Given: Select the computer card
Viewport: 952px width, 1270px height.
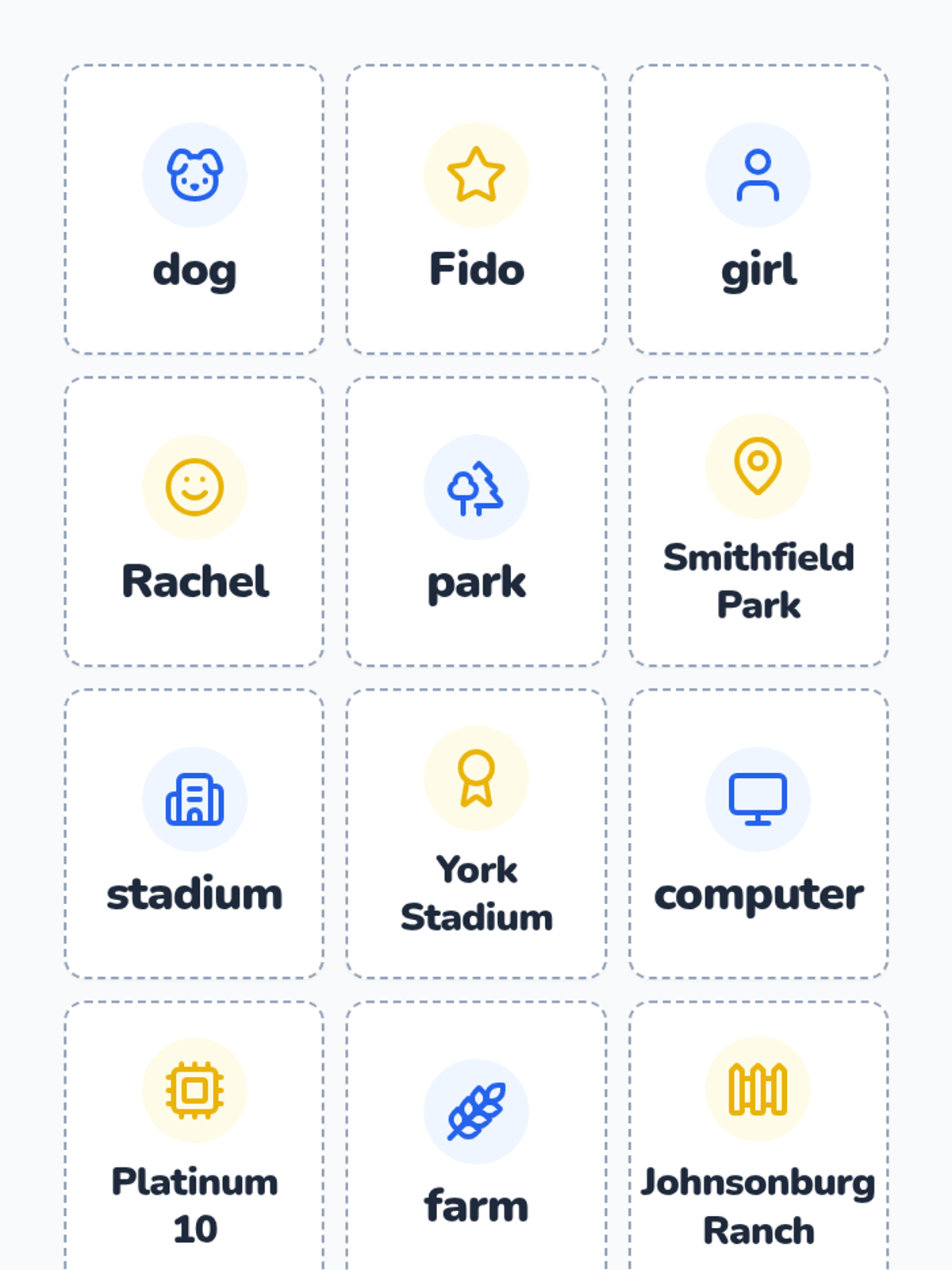Looking at the screenshot, I should pos(758,833).
